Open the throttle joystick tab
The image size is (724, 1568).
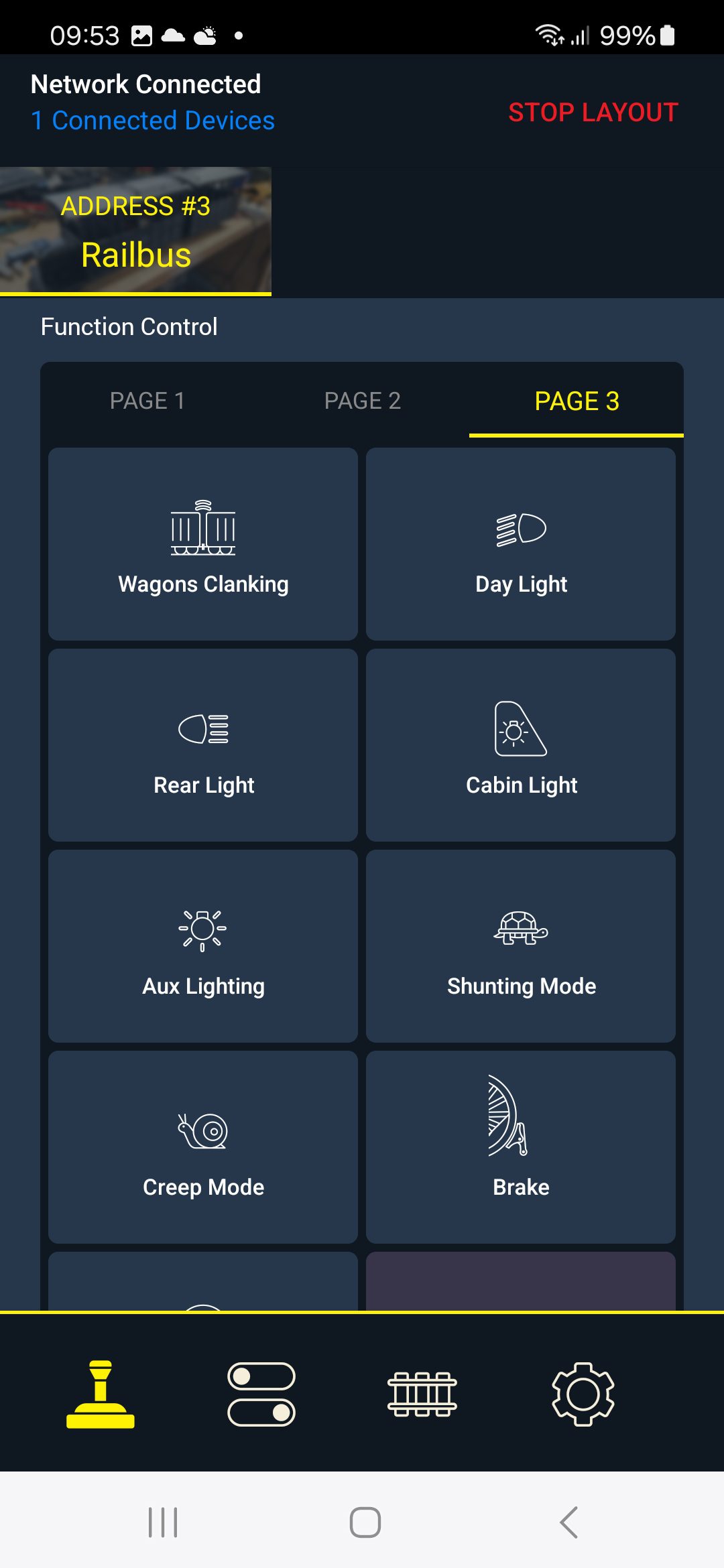(101, 1394)
